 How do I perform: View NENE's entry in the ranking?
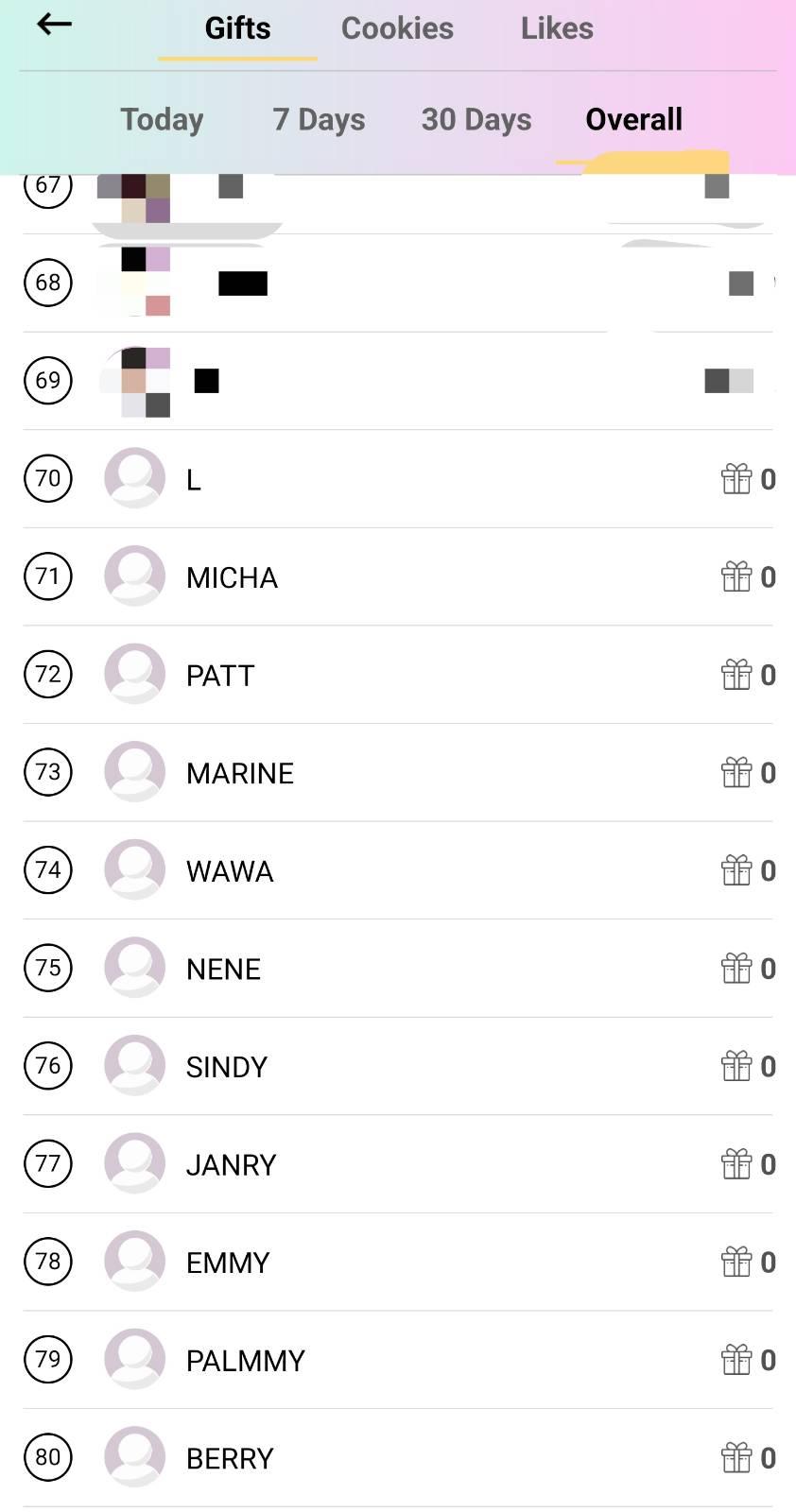(398, 969)
